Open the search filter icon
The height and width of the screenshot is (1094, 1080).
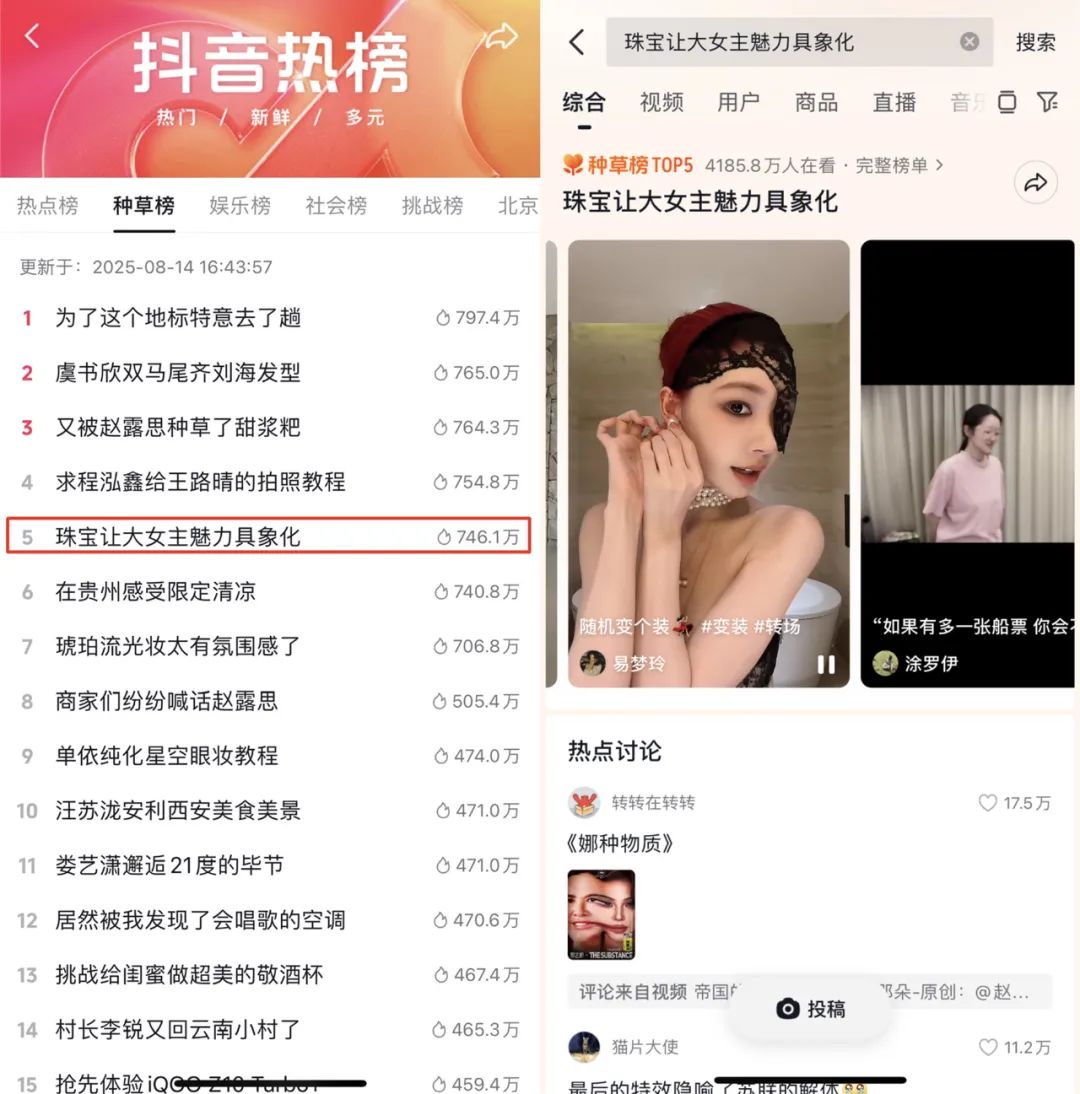(x=1047, y=102)
